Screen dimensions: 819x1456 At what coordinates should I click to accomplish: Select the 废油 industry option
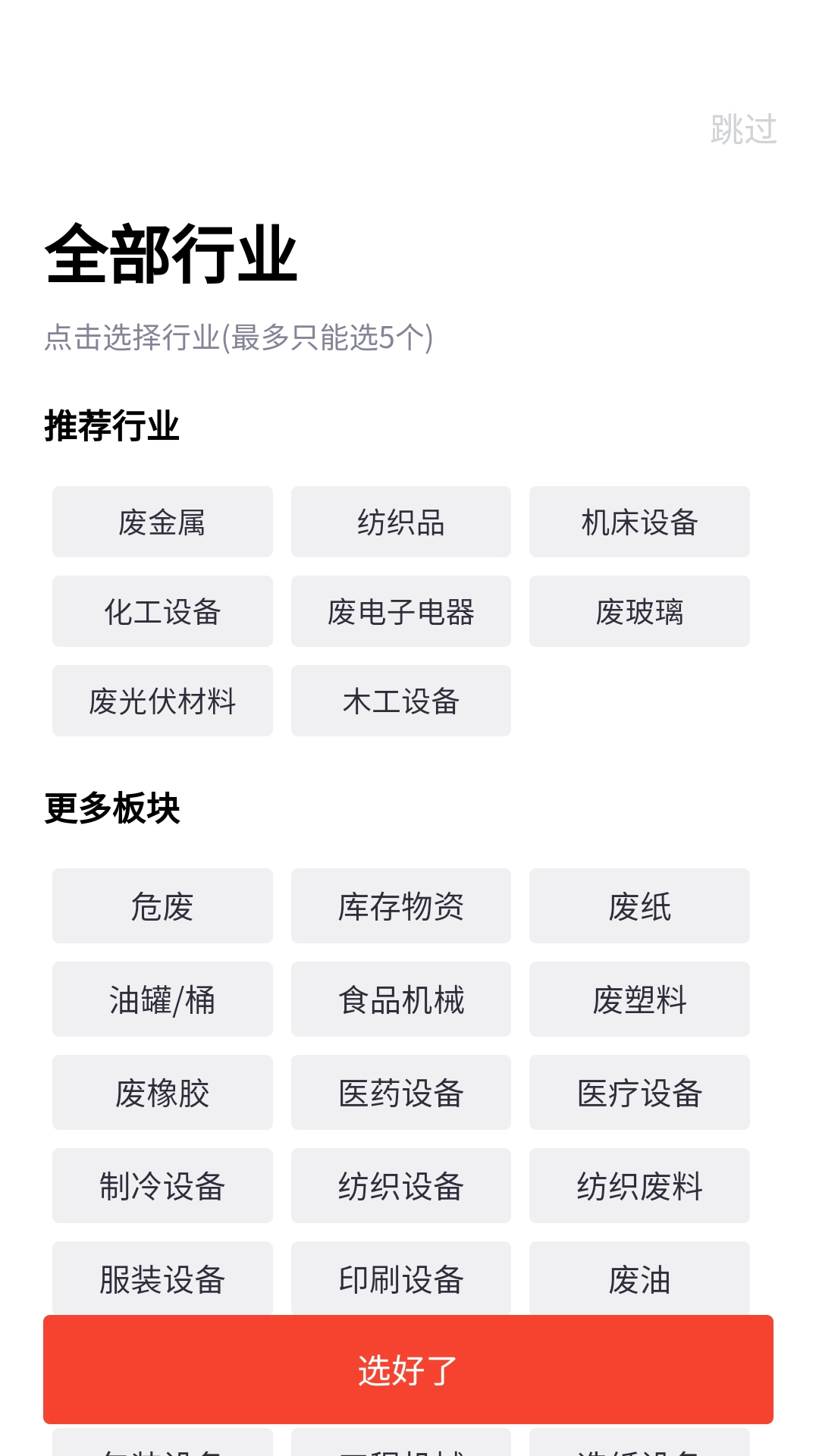pyautogui.click(x=639, y=1279)
